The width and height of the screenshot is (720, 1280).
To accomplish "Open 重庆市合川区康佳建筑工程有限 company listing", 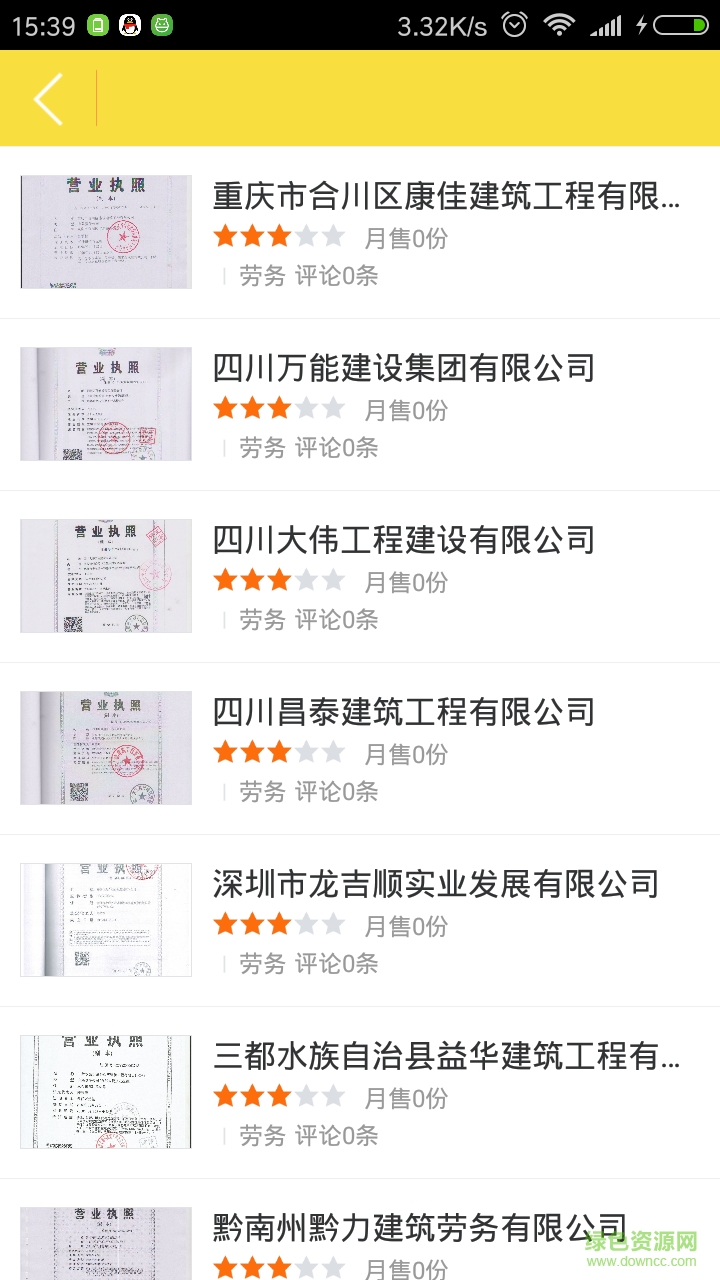I will point(446,197).
